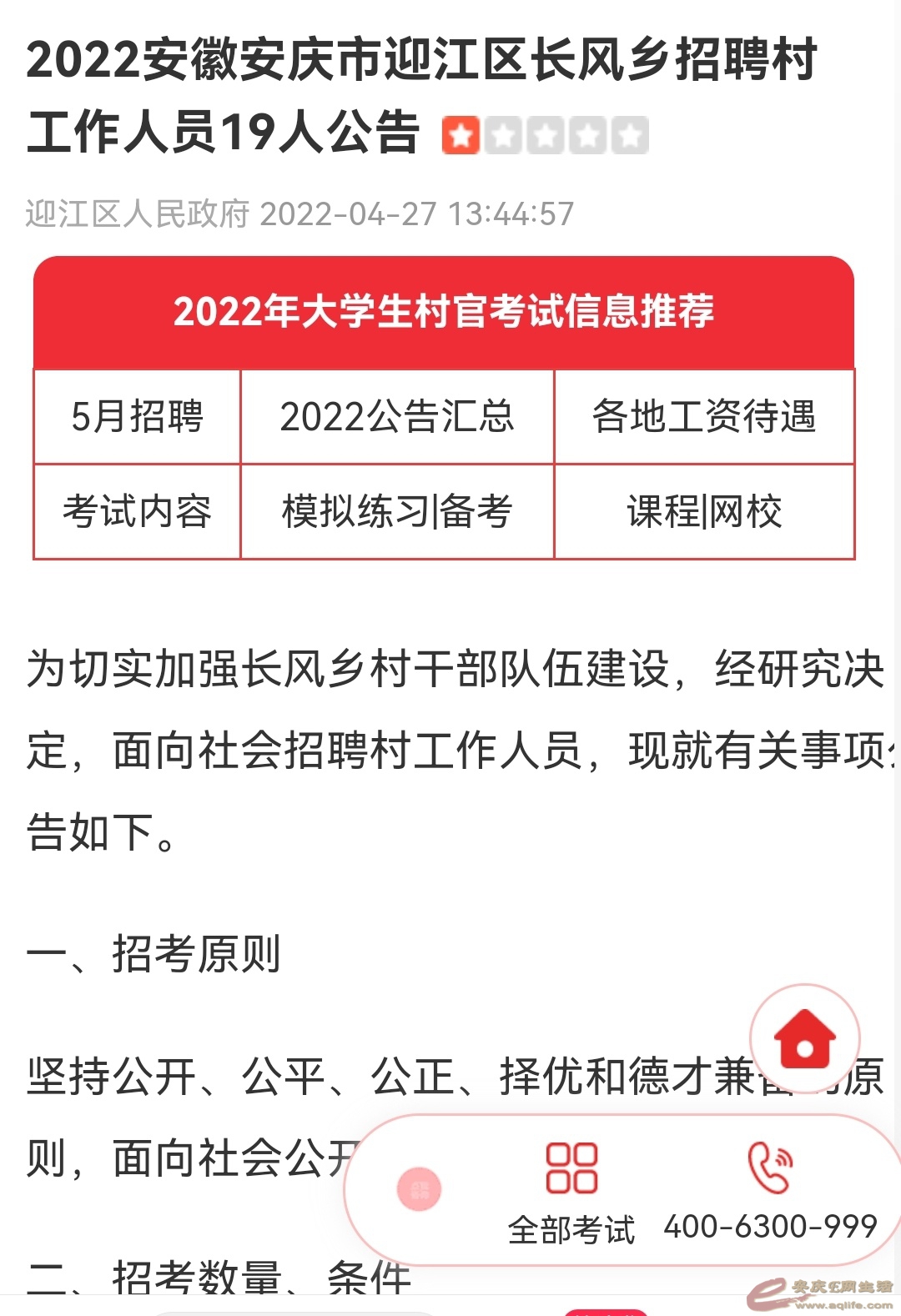Call 400-6300-999 hotline
Screen dimensions: 901x1316
769,1191
